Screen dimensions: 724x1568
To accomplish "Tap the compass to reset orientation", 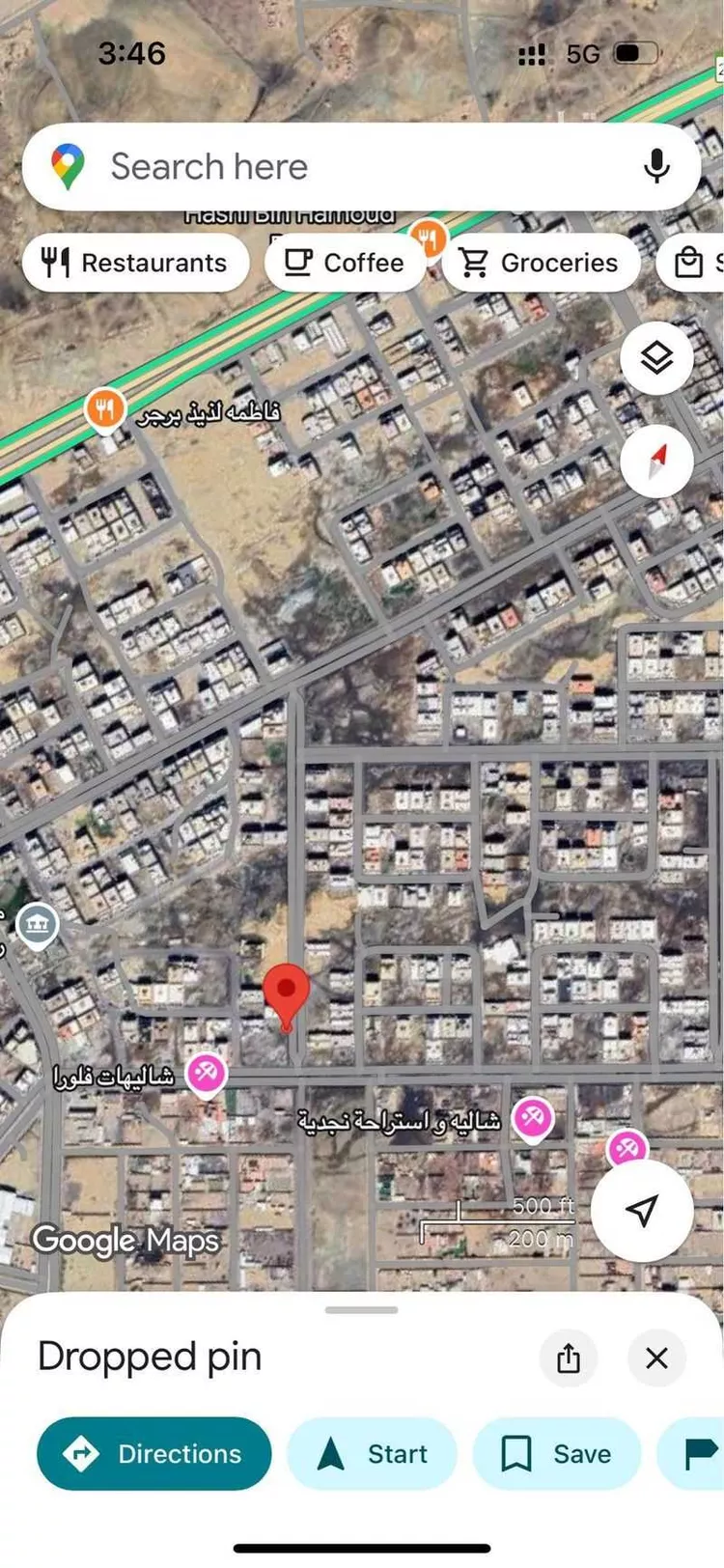I will (656, 461).
